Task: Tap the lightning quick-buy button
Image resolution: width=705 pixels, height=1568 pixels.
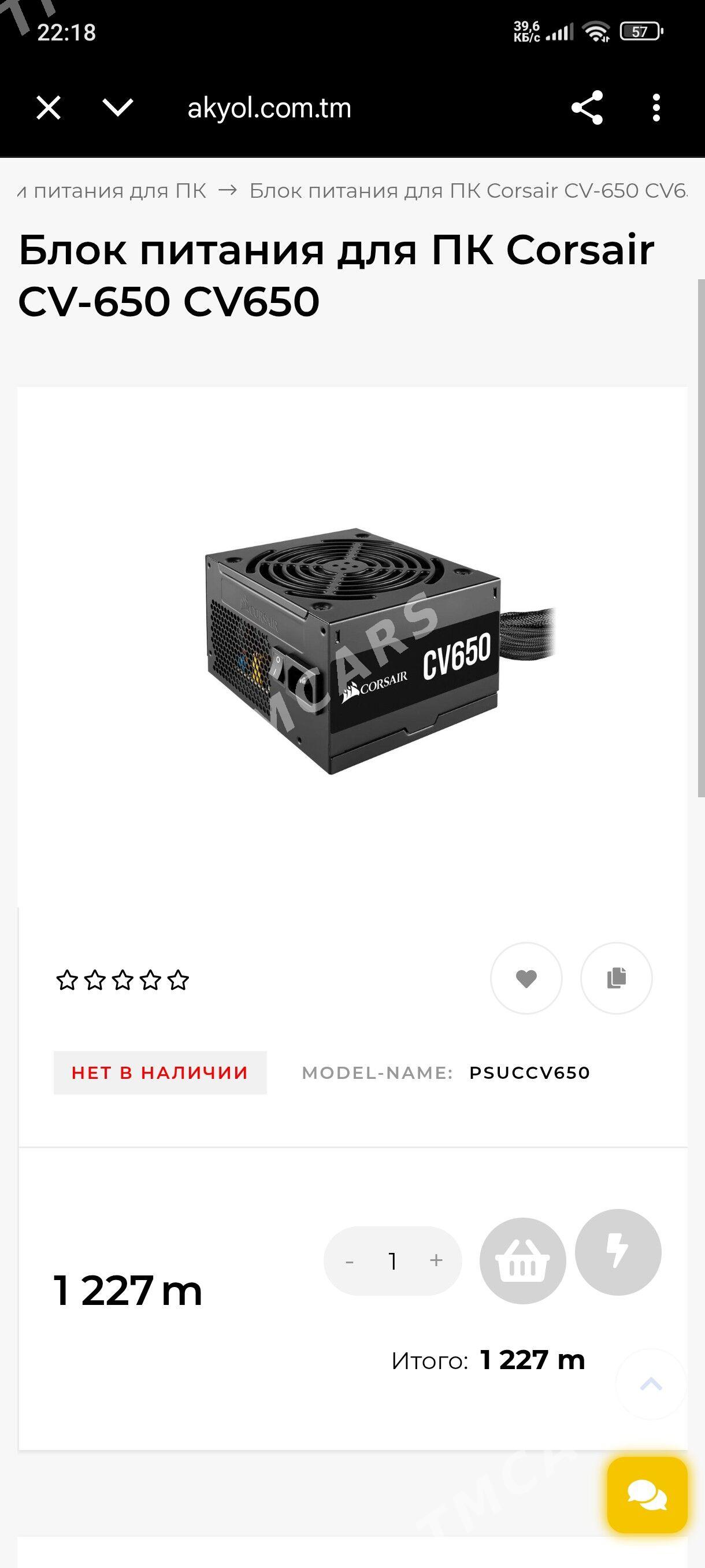Action: point(618,1252)
